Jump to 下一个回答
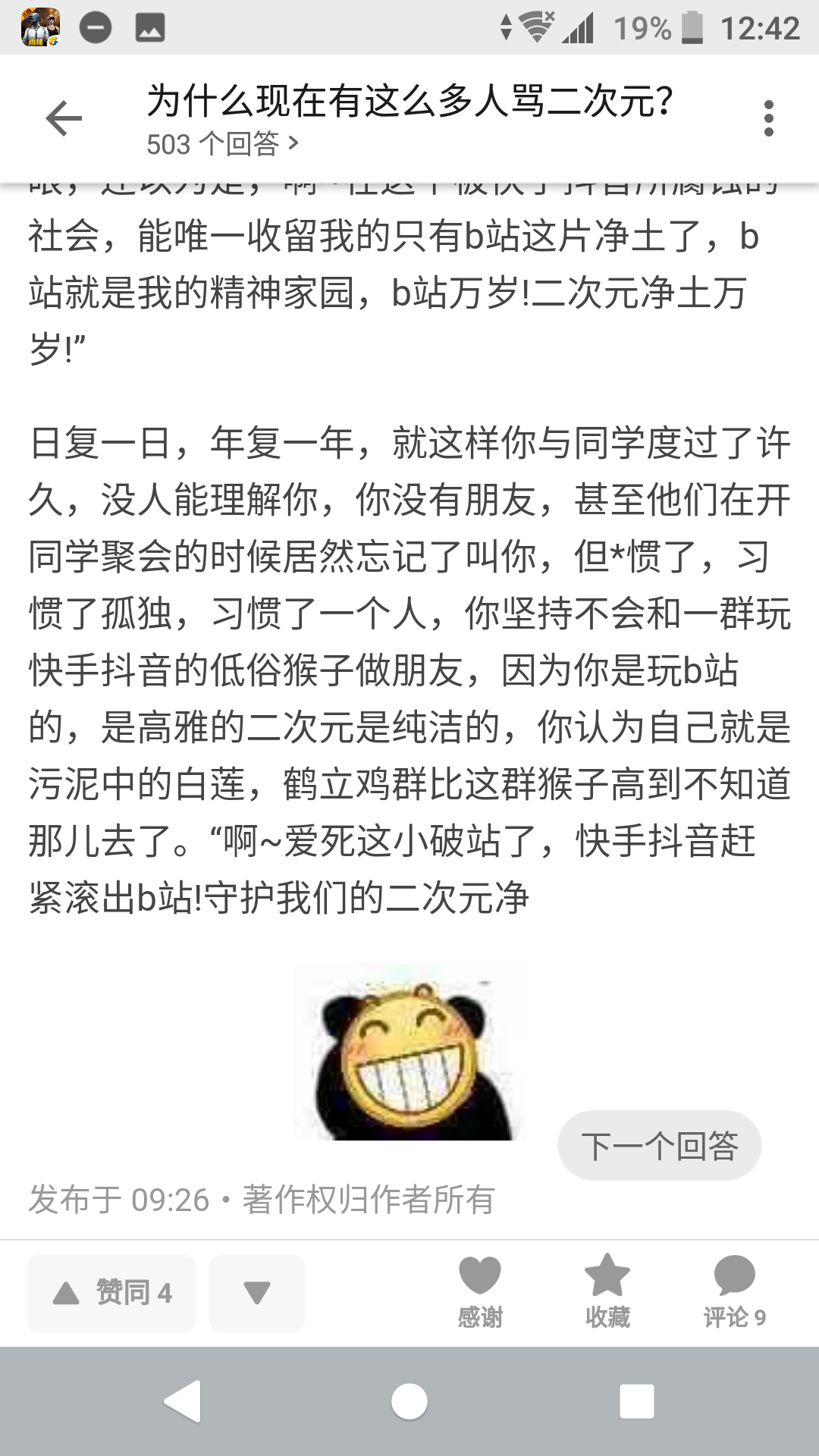The image size is (819, 1456). tap(659, 1145)
